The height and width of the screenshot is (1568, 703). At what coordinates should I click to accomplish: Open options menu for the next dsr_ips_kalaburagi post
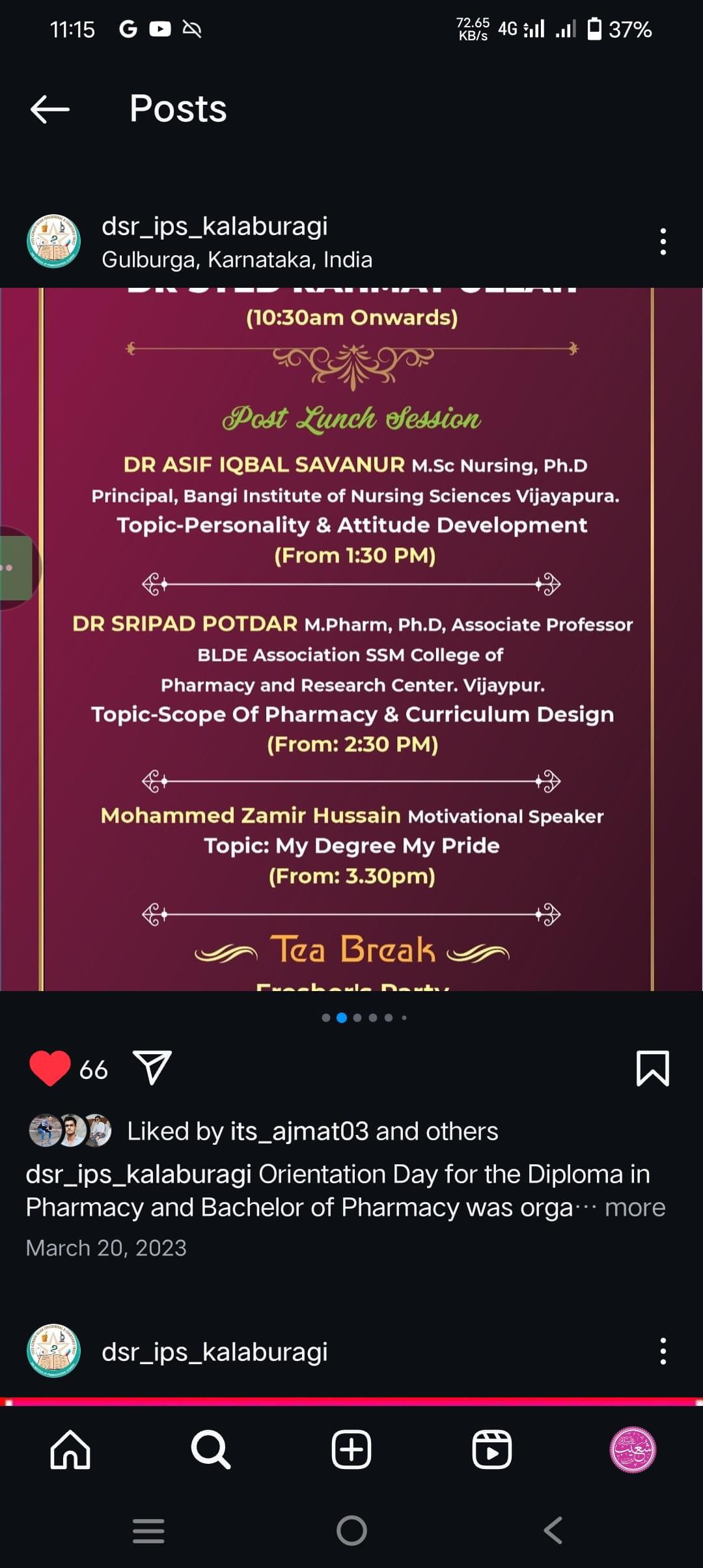[x=663, y=1351]
